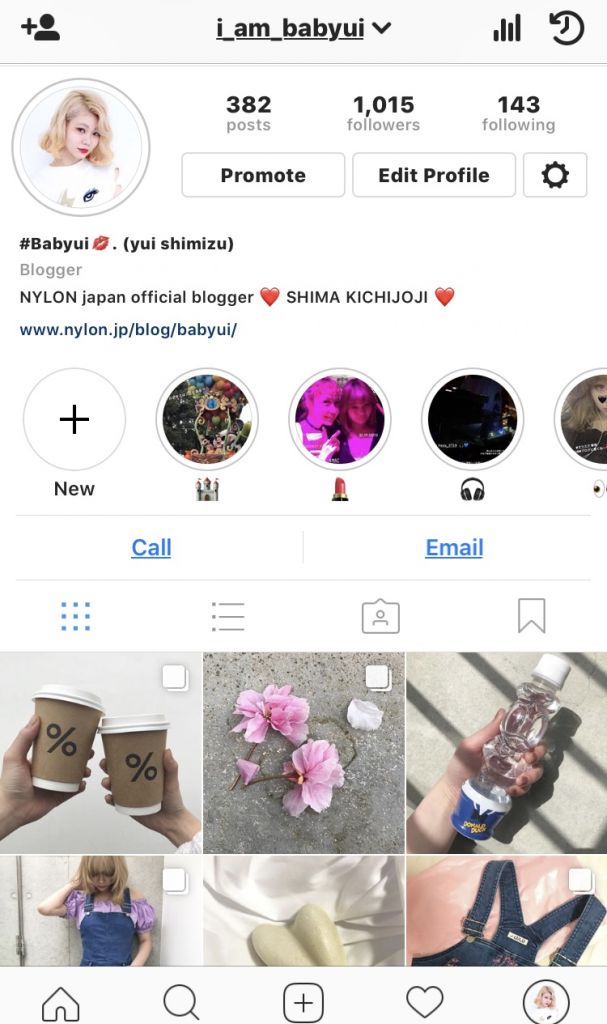Switch to list view tab
This screenshot has width=607, height=1024.
(x=228, y=617)
